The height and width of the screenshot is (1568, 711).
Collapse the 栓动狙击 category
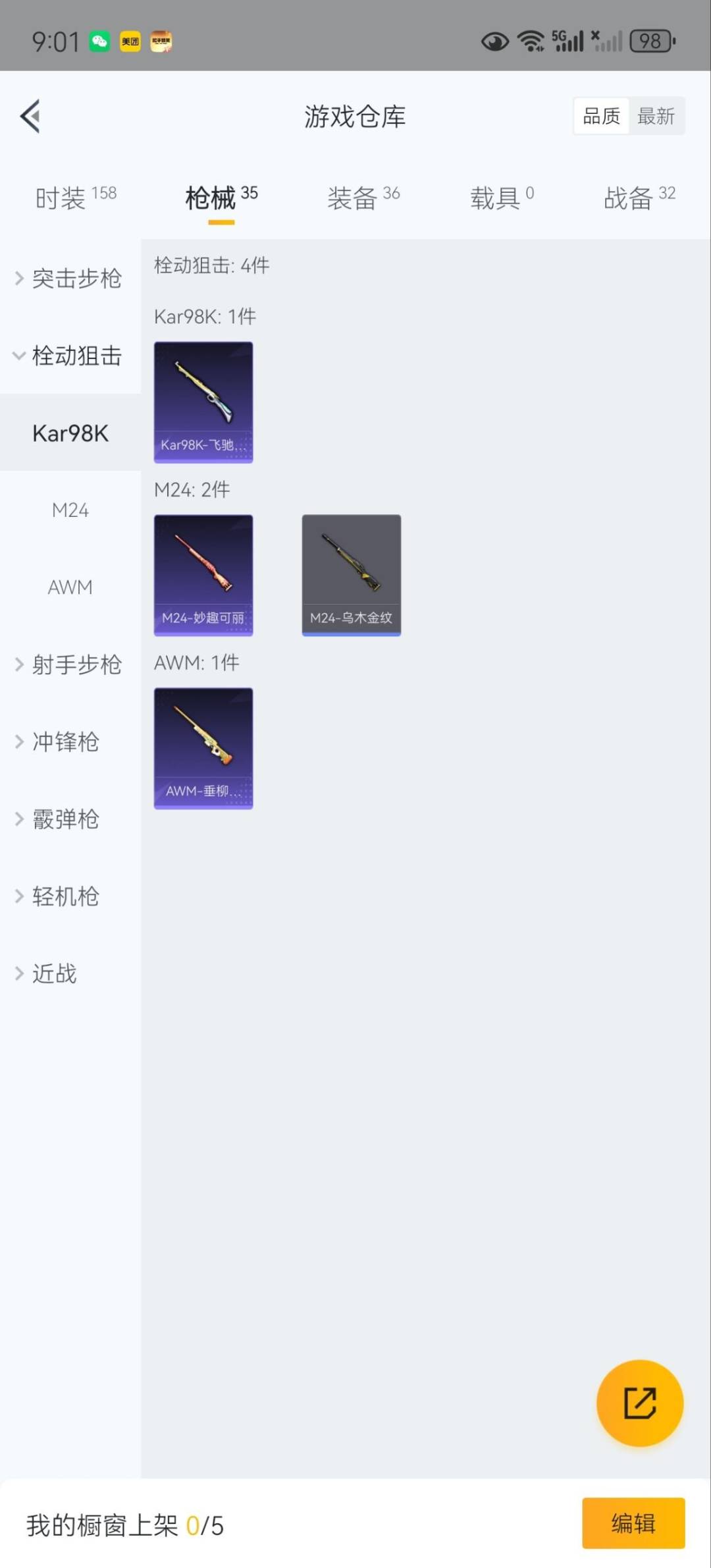coord(70,356)
